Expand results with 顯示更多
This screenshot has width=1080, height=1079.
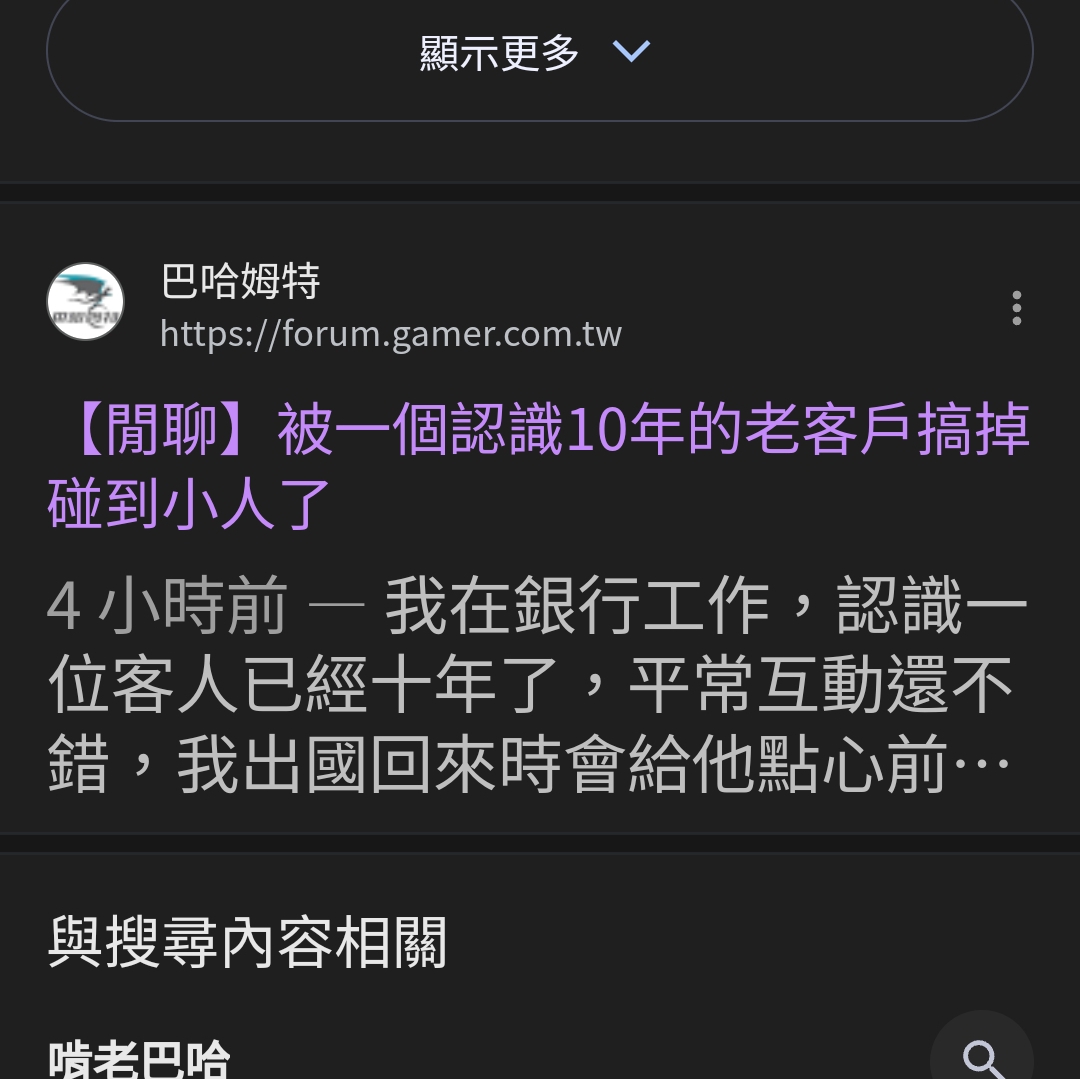[x=538, y=52]
